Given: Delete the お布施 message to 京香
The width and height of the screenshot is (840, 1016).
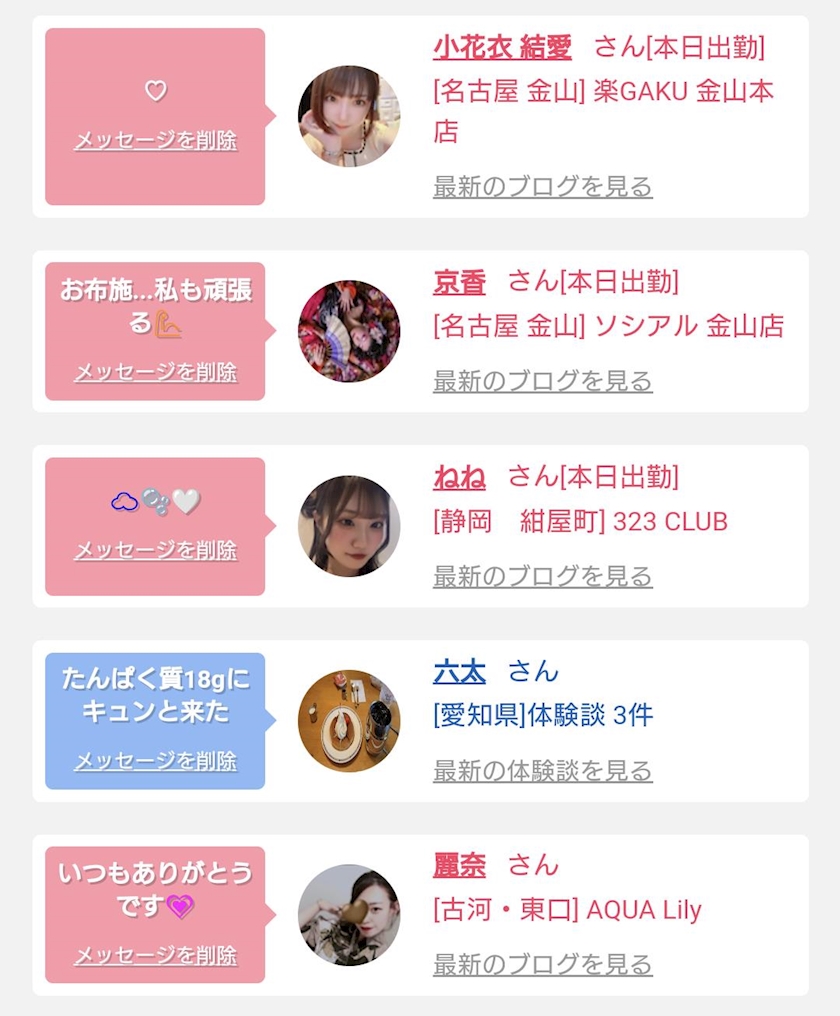Looking at the screenshot, I should click(156, 372).
